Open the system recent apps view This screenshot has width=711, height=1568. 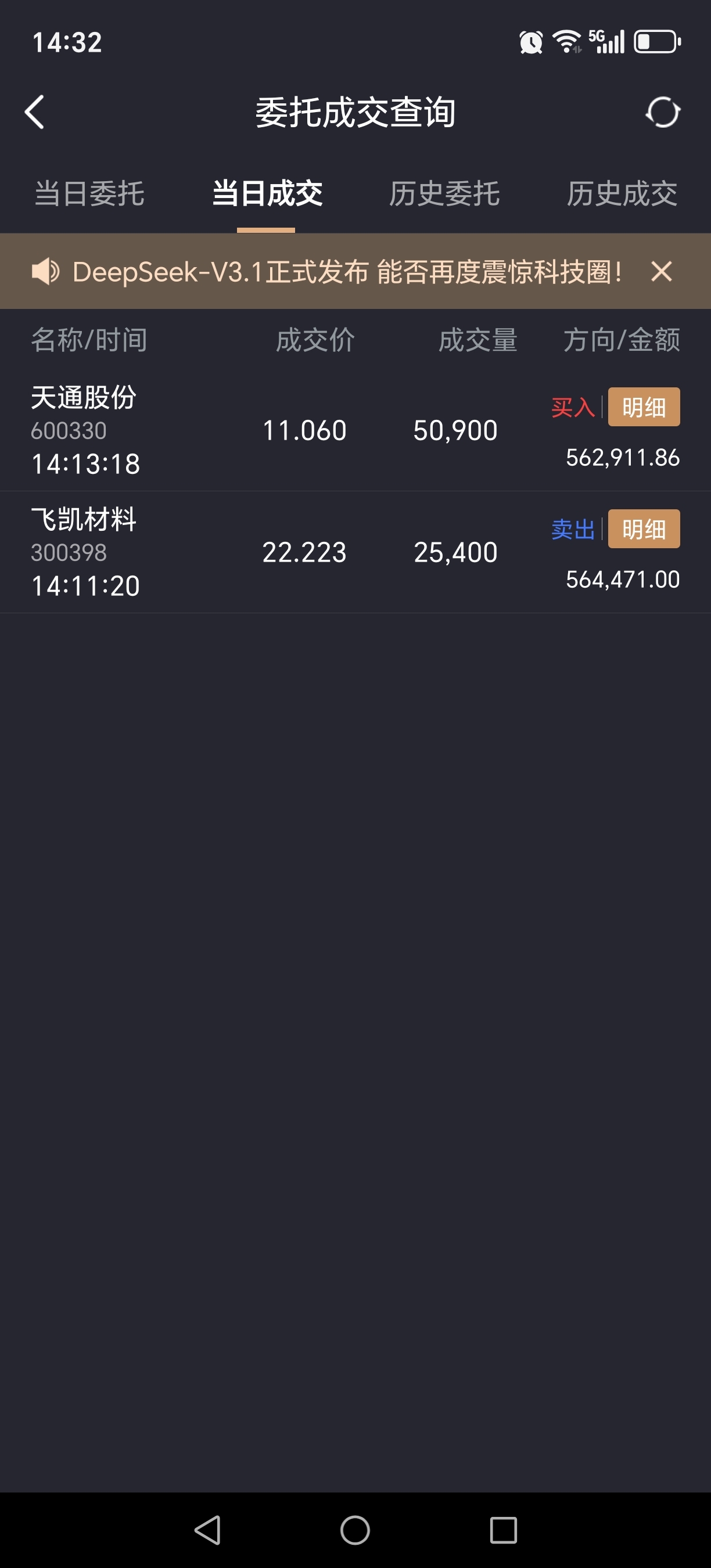(x=504, y=1530)
